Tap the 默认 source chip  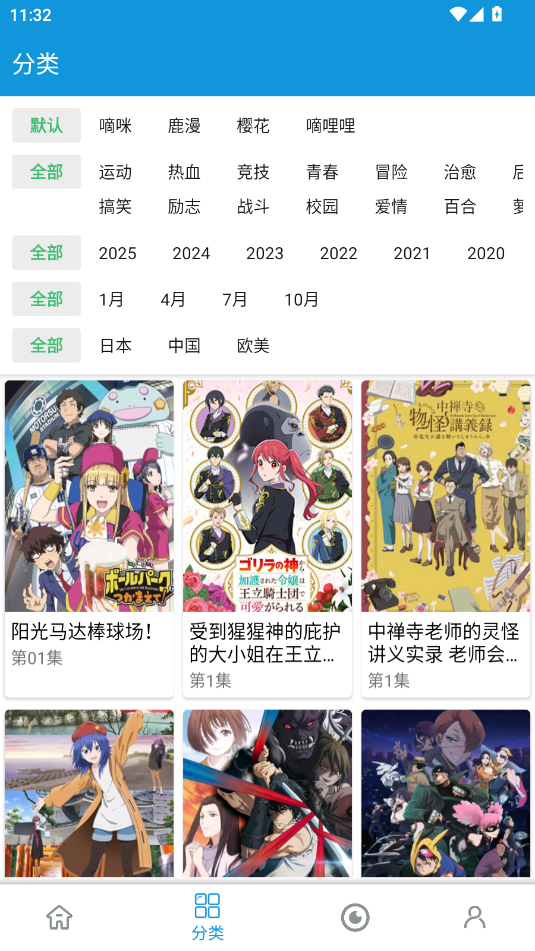coord(47,126)
